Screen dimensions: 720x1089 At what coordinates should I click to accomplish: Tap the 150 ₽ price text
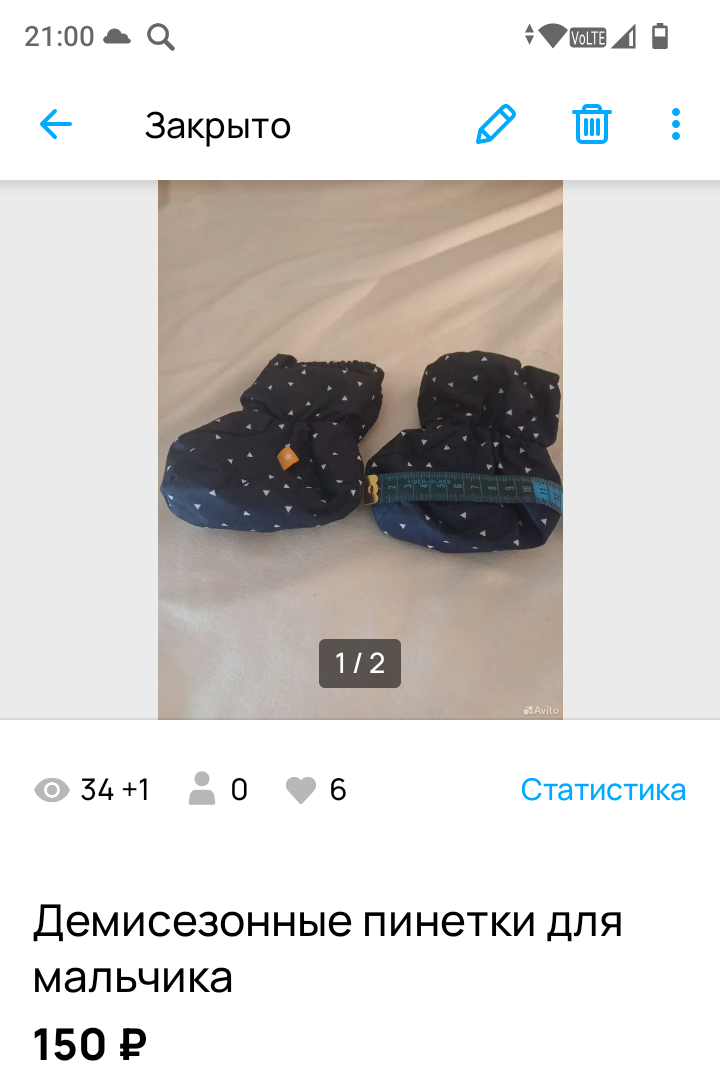coord(88,1045)
